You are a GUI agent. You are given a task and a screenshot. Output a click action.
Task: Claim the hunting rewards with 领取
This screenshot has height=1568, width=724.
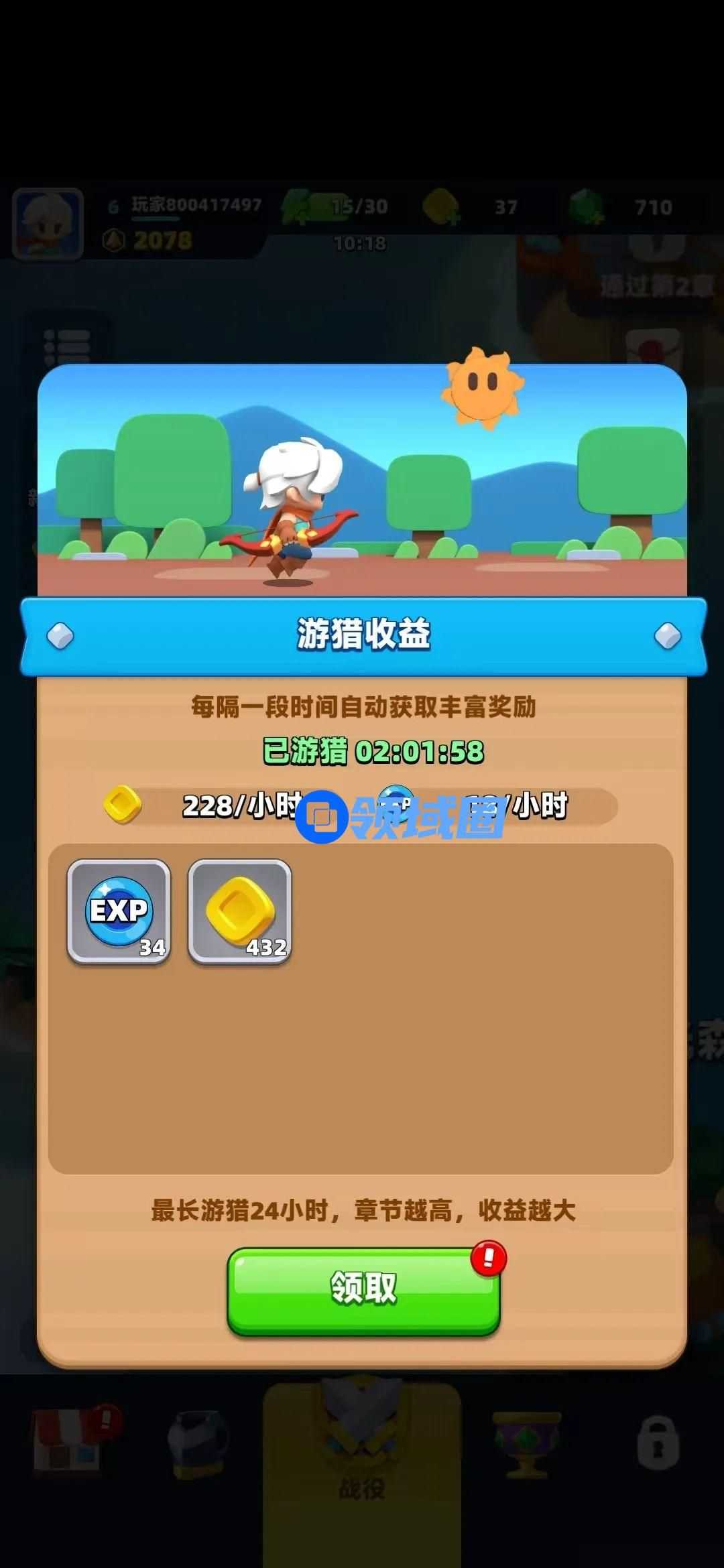(363, 1289)
